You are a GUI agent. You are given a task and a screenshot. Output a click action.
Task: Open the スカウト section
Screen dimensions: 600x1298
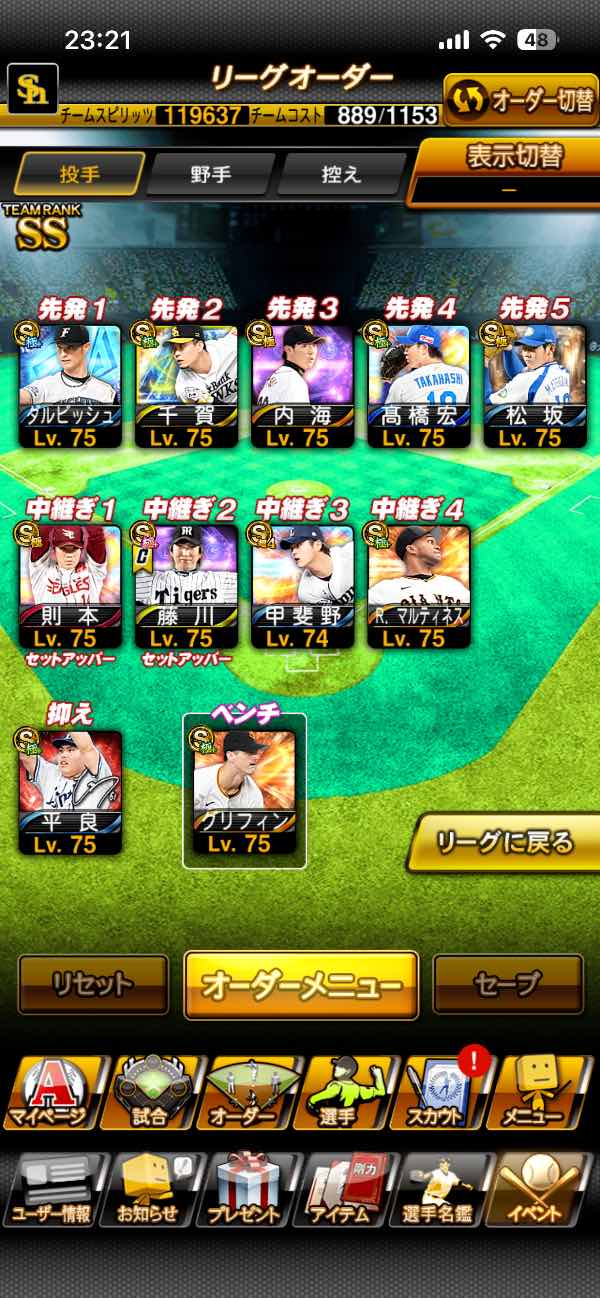point(437,1092)
